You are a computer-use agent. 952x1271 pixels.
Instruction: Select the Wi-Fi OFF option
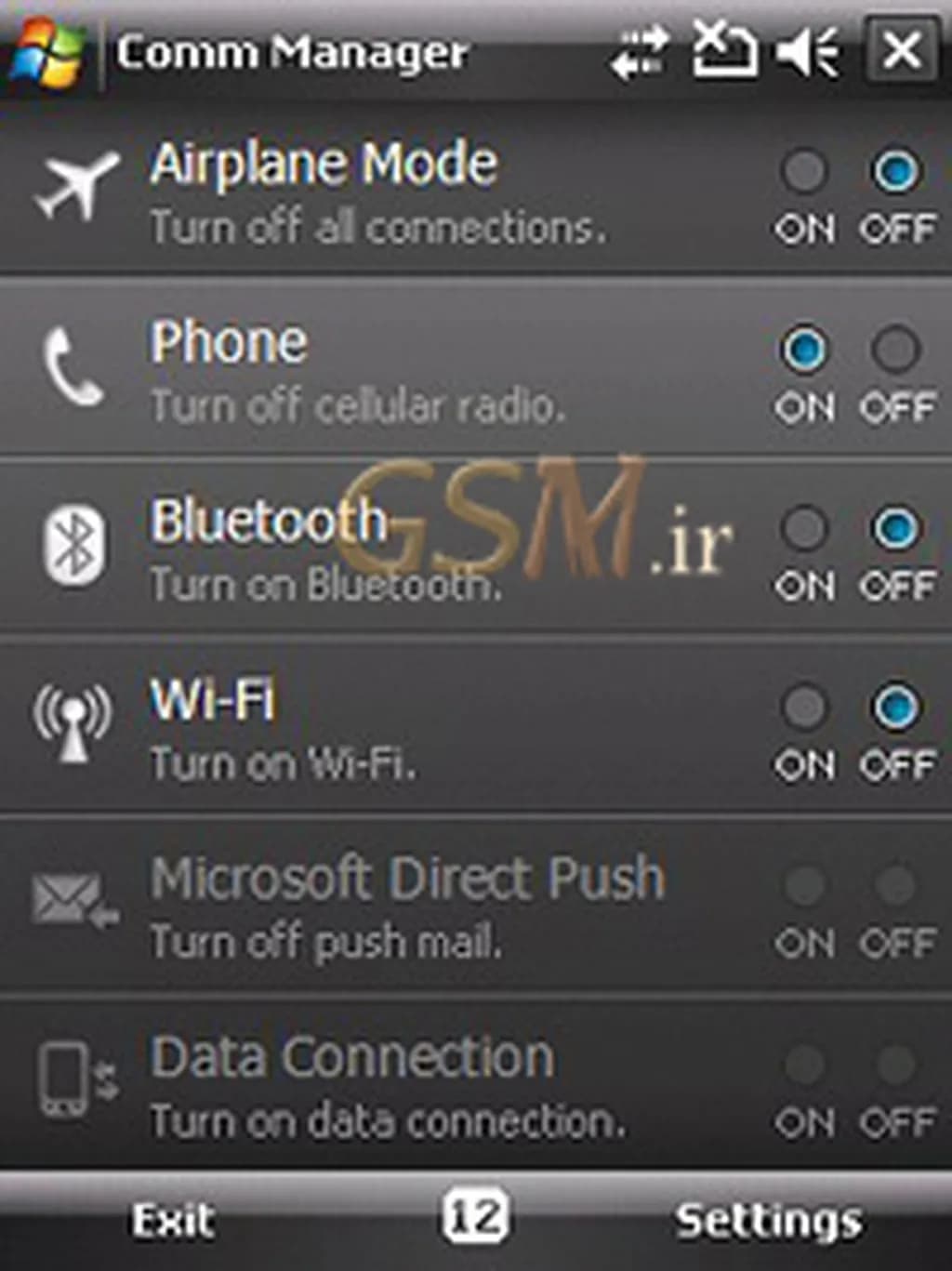pos(894,708)
